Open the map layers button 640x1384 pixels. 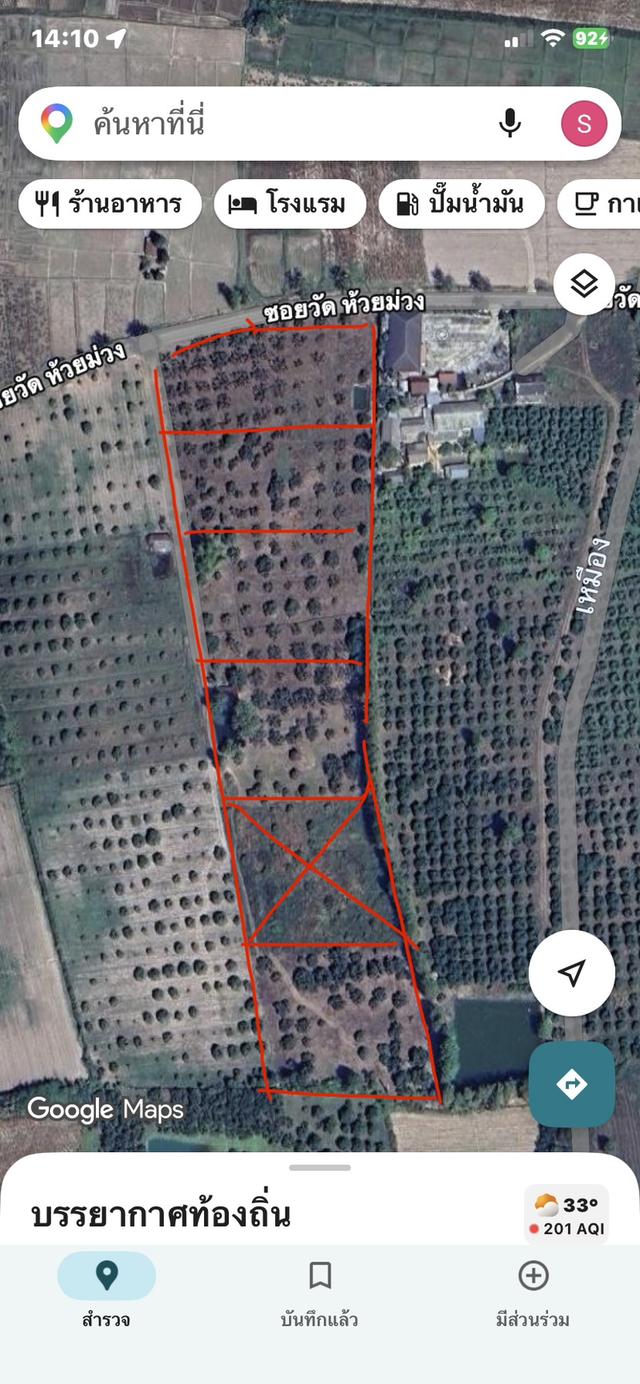584,285
